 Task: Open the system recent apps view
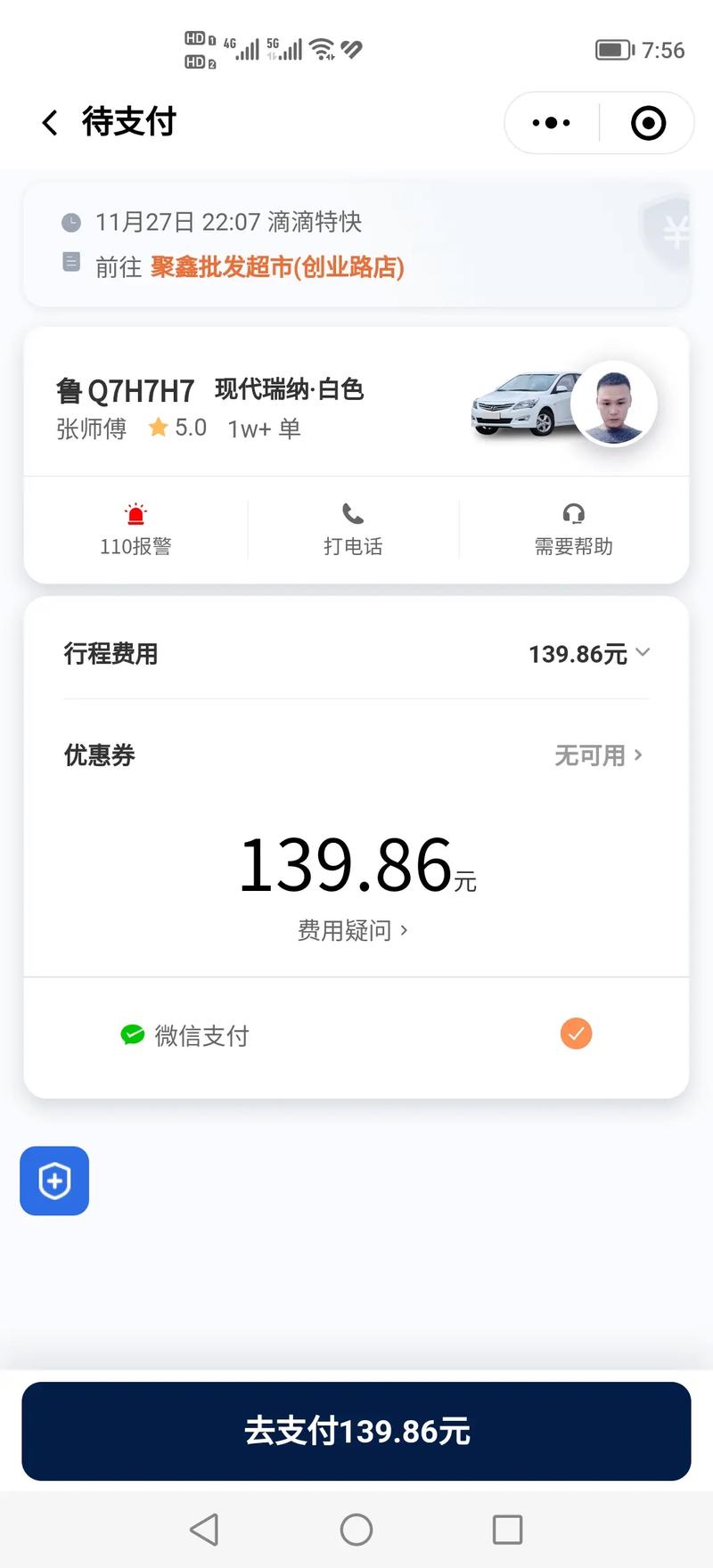507,1530
